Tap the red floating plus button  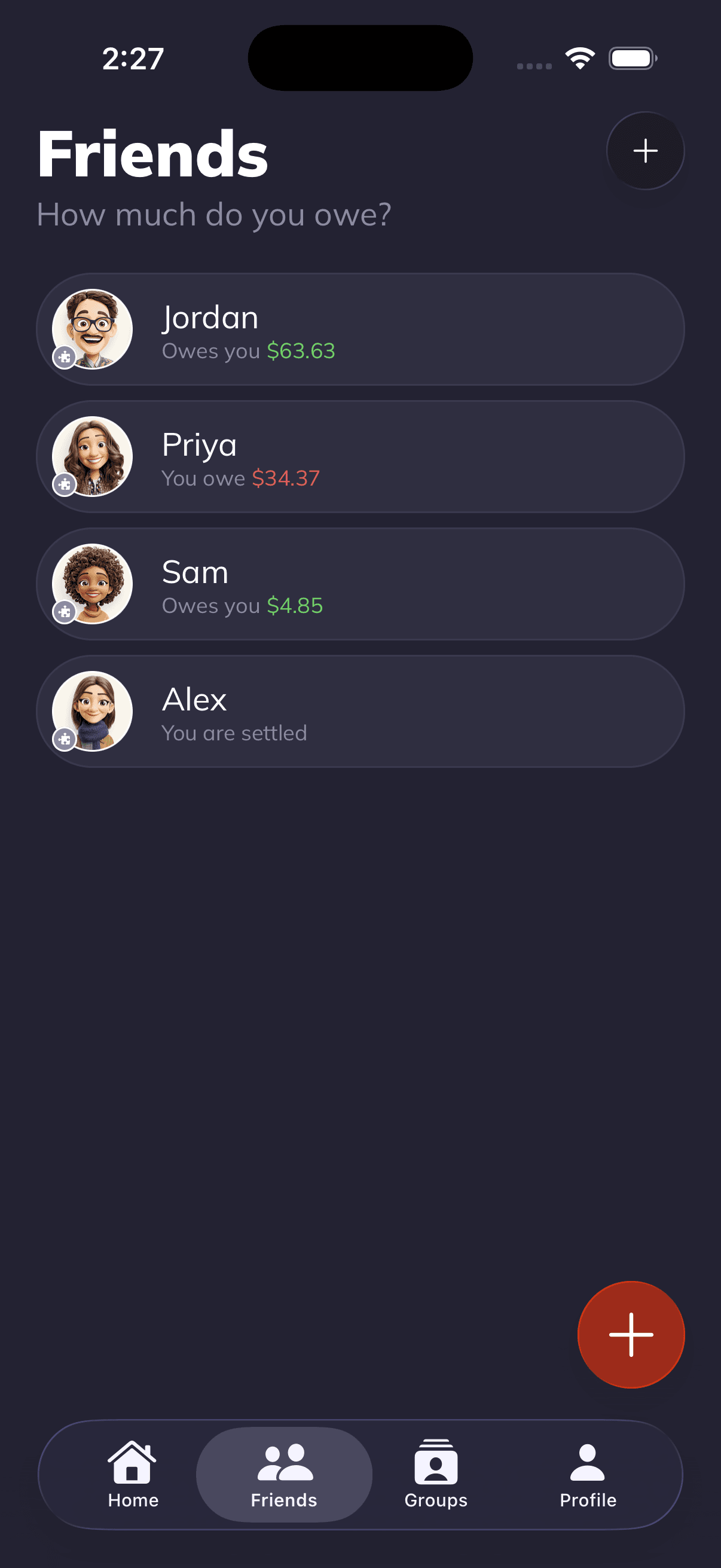click(630, 1334)
